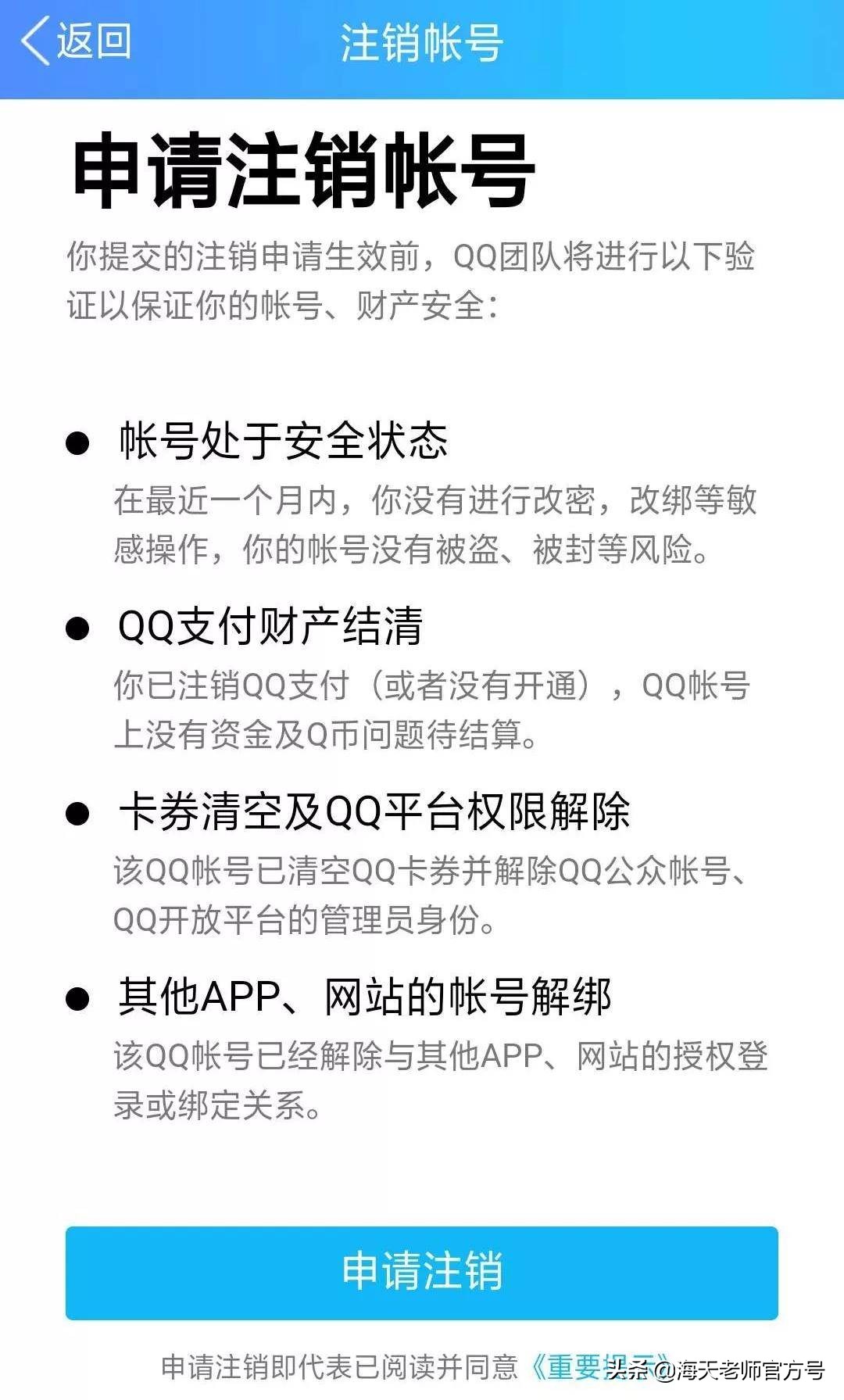Open the 《重要提示》 agreement link
844x1400 pixels.
(x=603, y=1366)
